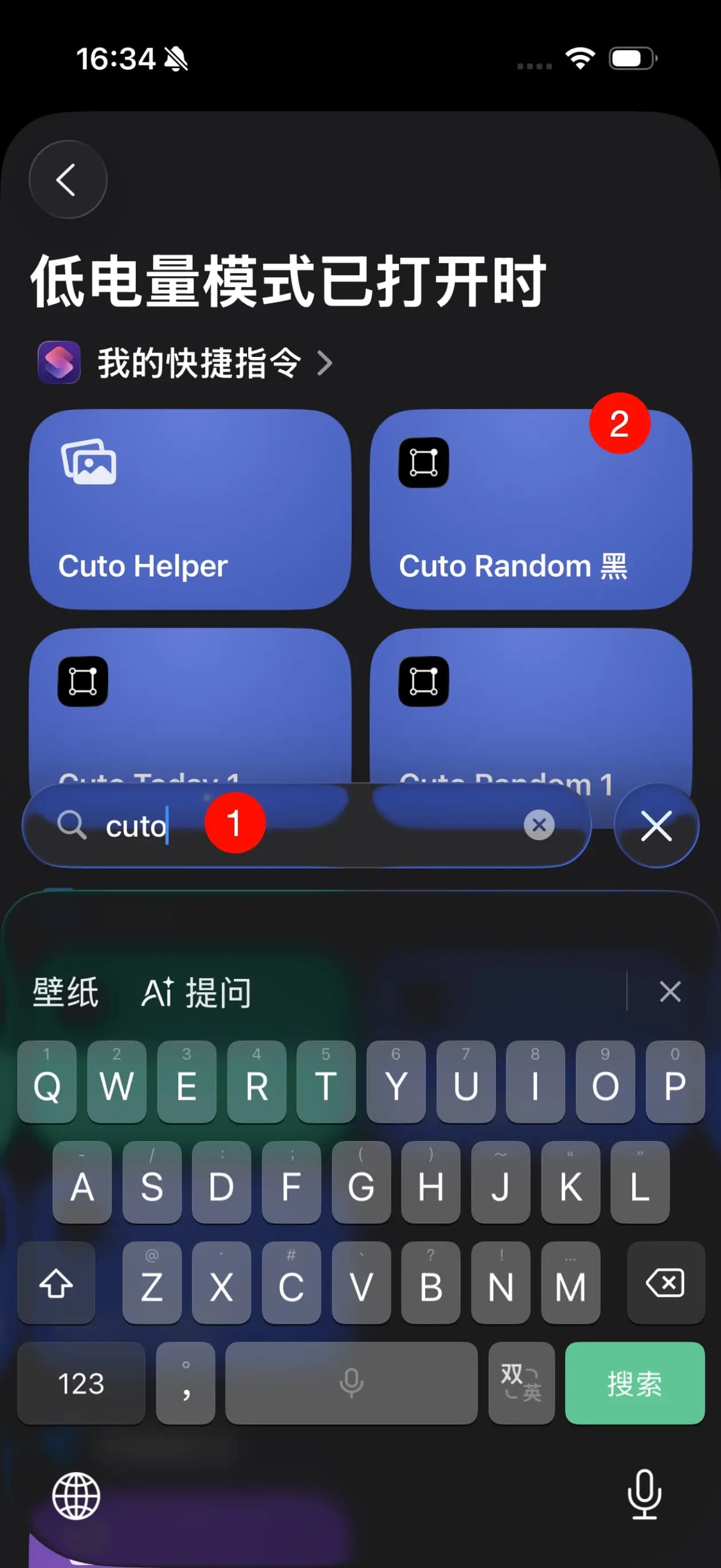Dismiss the keyboard suggestion bar
This screenshot has height=1568, width=721.
[x=670, y=991]
